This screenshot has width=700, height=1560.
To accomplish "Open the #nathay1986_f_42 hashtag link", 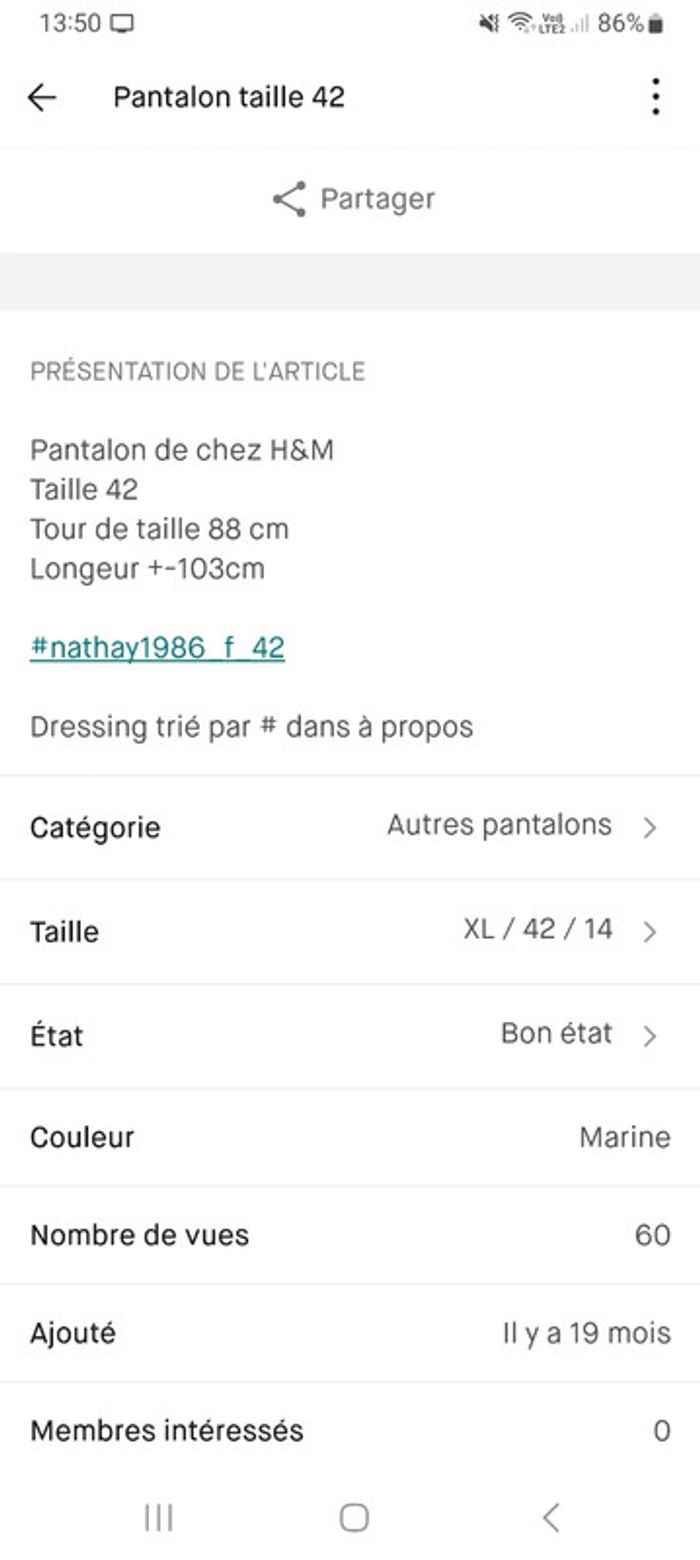I will coord(157,648).
